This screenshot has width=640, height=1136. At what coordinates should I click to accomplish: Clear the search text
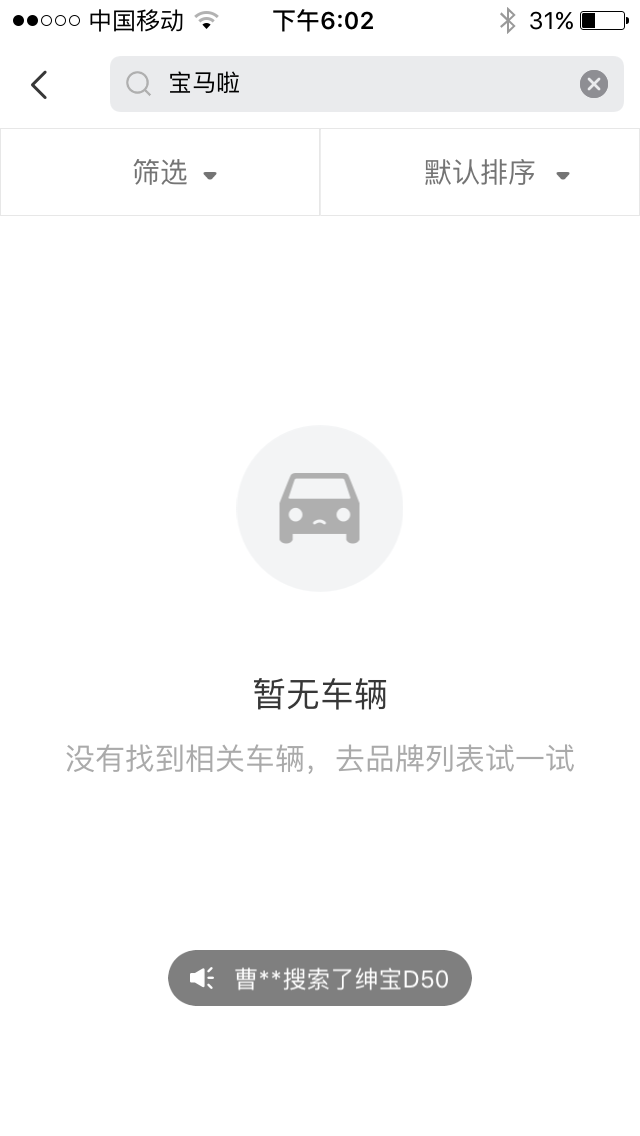pyautogui.click(x=594, y=84)
